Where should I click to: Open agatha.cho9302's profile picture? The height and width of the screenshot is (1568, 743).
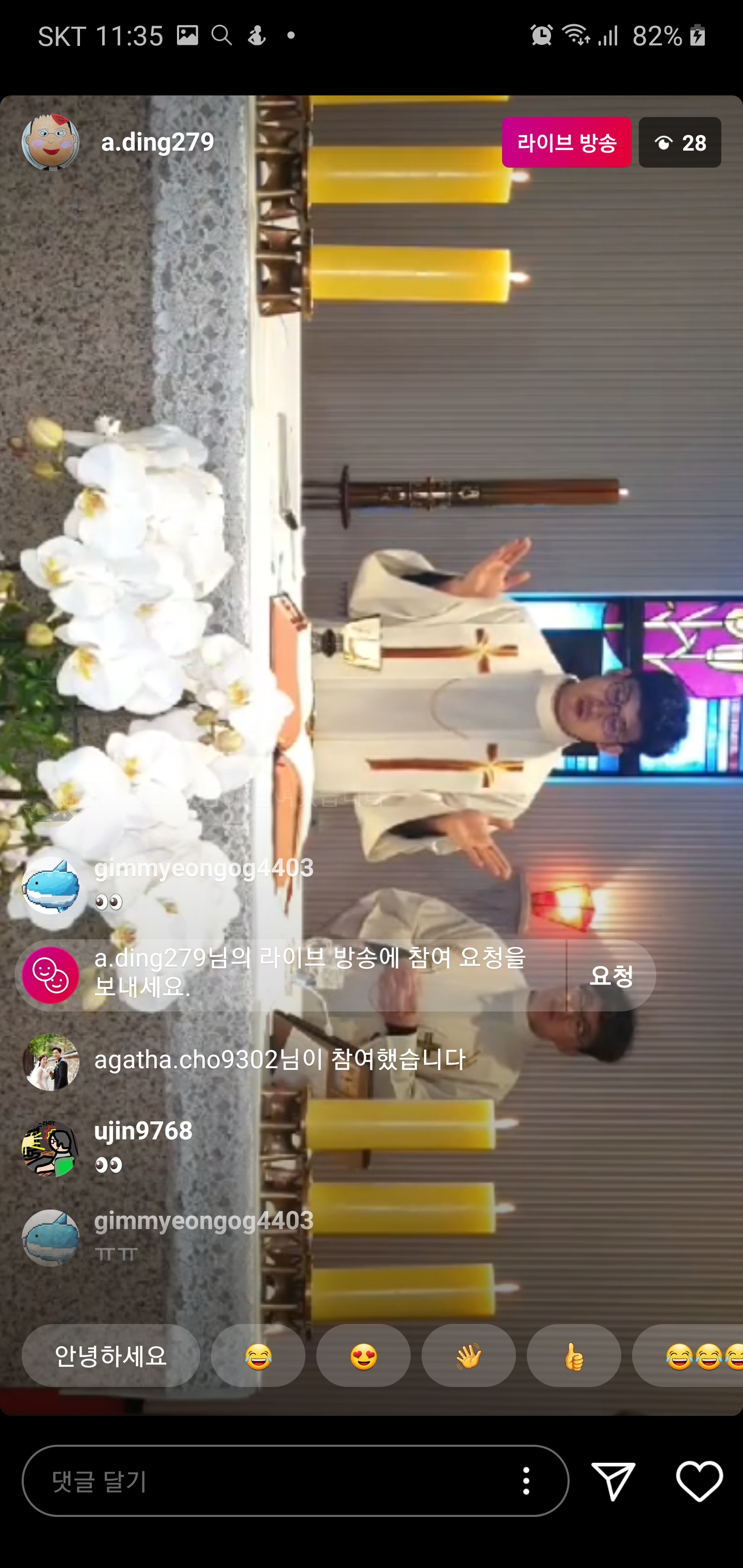[x=51, y=1062]
